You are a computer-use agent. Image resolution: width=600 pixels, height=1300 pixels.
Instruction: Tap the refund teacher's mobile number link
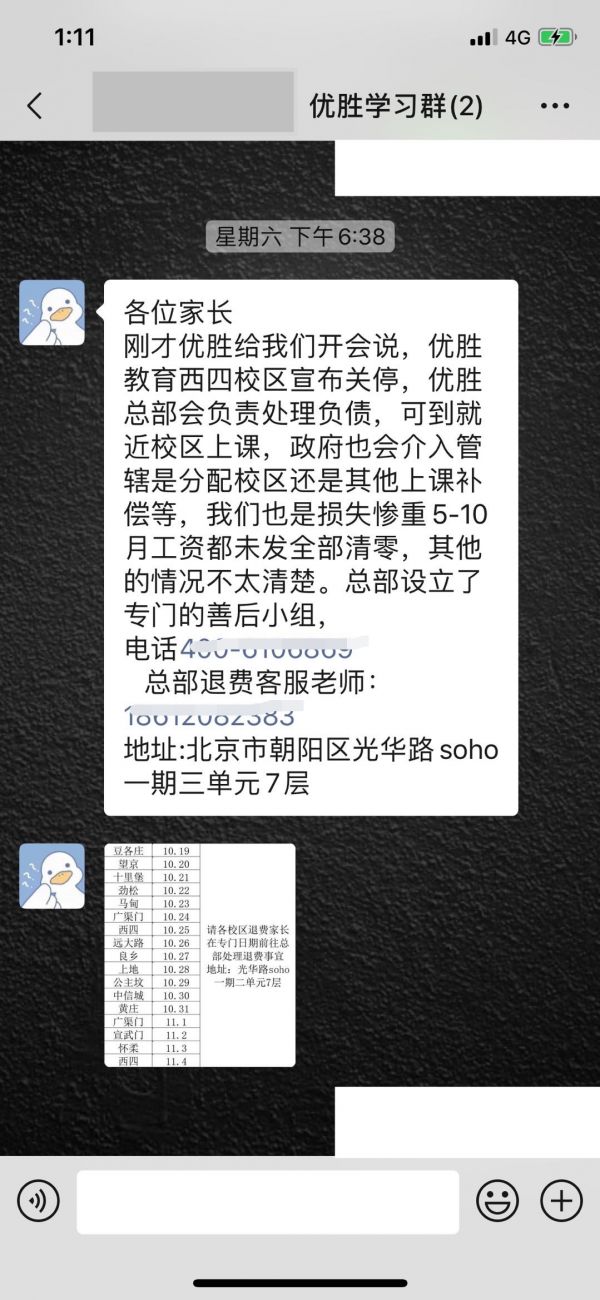tap(210, 717)
